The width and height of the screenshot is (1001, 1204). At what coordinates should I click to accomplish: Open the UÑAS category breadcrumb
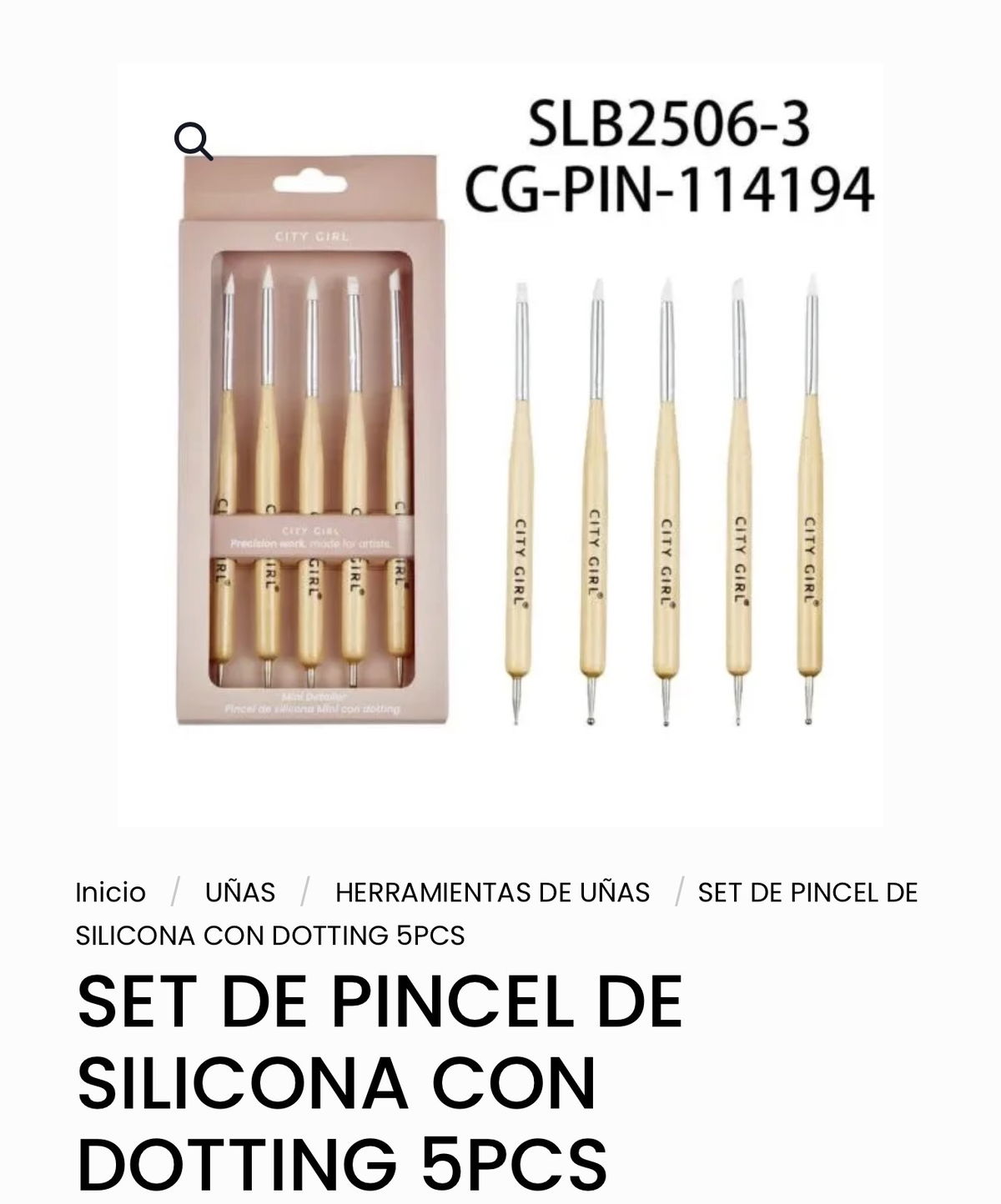coord(240,892)
